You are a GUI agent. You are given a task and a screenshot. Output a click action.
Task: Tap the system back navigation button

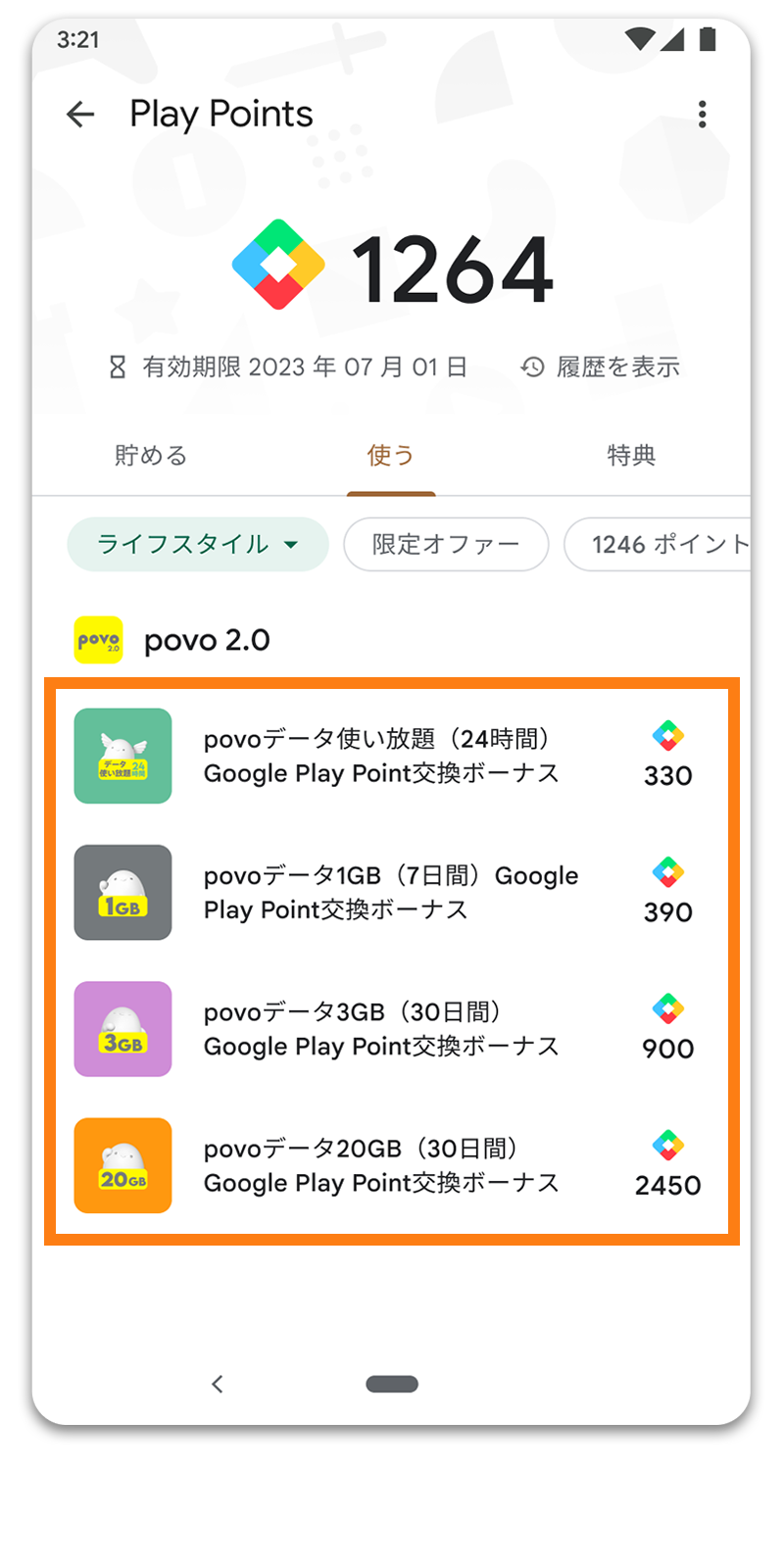[x=218, y=1384]
